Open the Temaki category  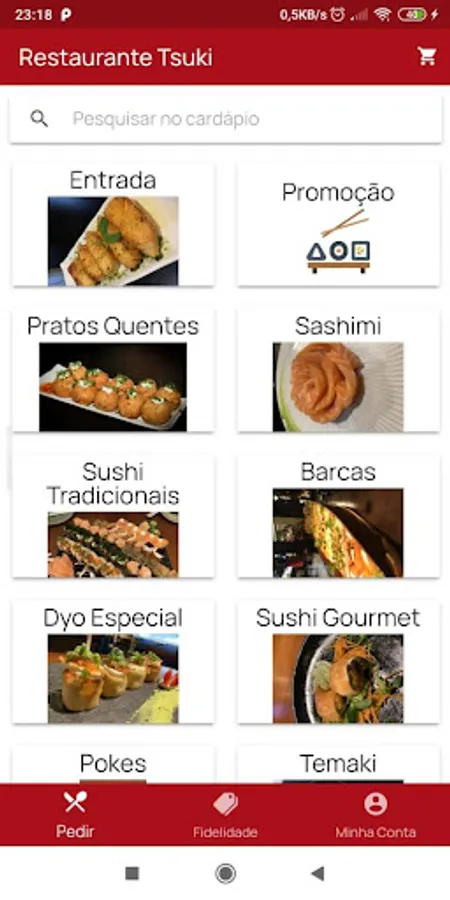point(338,765)
